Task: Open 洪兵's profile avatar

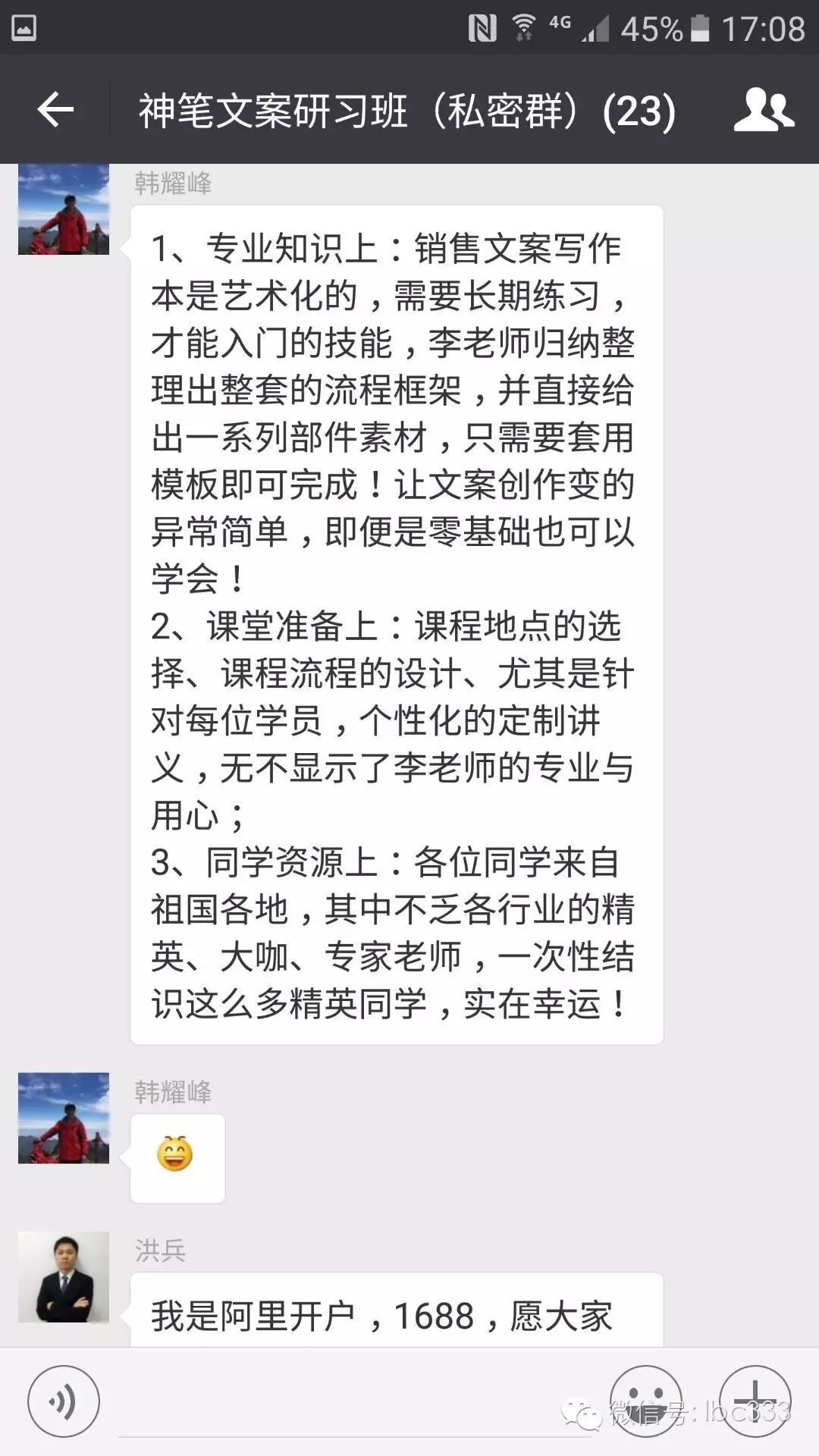Action: coord(64,1277)
